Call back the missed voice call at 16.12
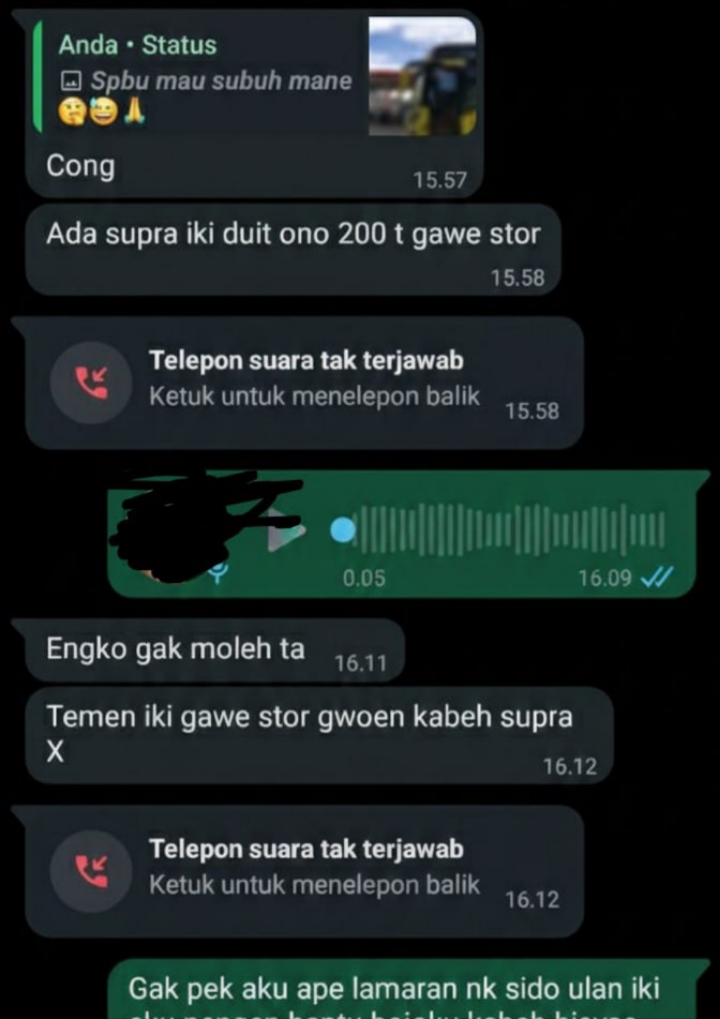Screen dimensions: 720x1019 (x=300, y=869)
